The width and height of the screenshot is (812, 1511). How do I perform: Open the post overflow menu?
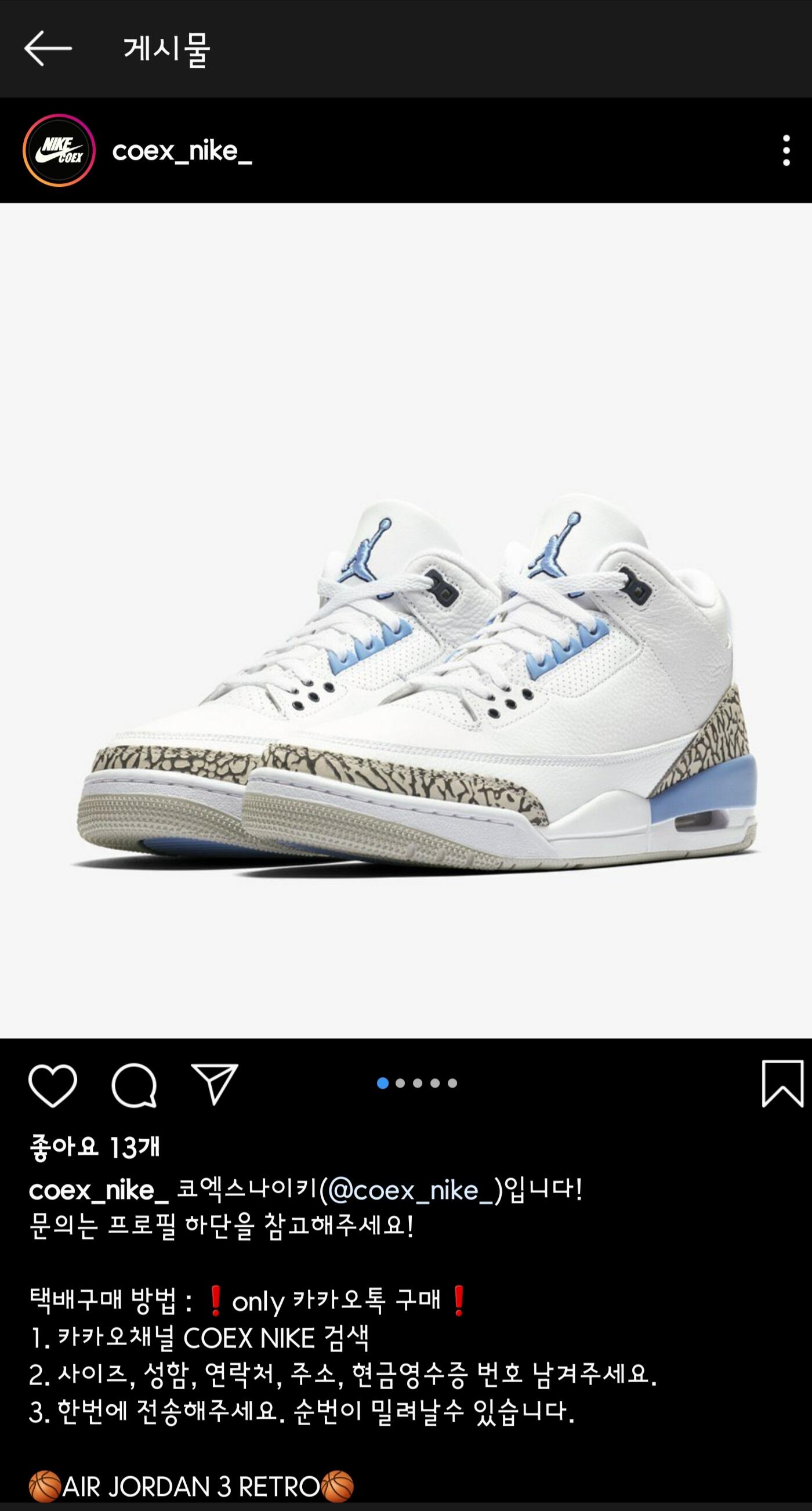[786, 151]
